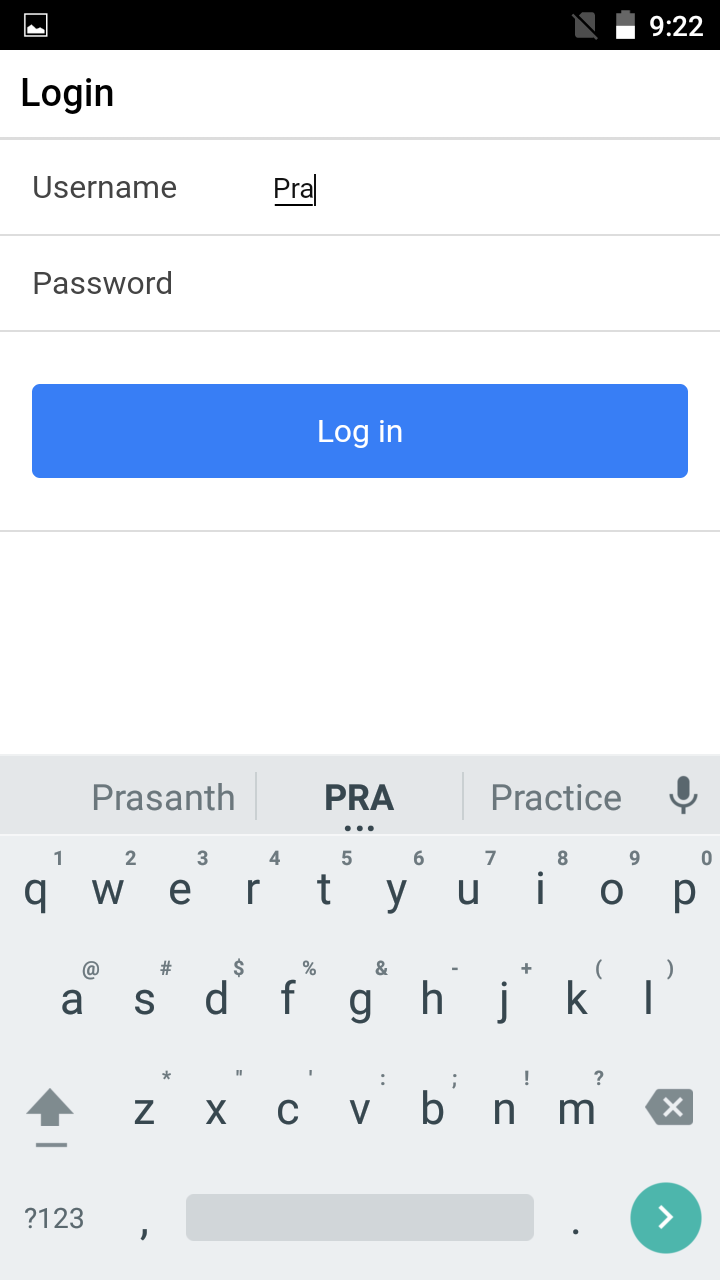The height and width of the screenshot is (1280, 720).
Task: Delete a character with backspace
Action: coord(669,1108)
